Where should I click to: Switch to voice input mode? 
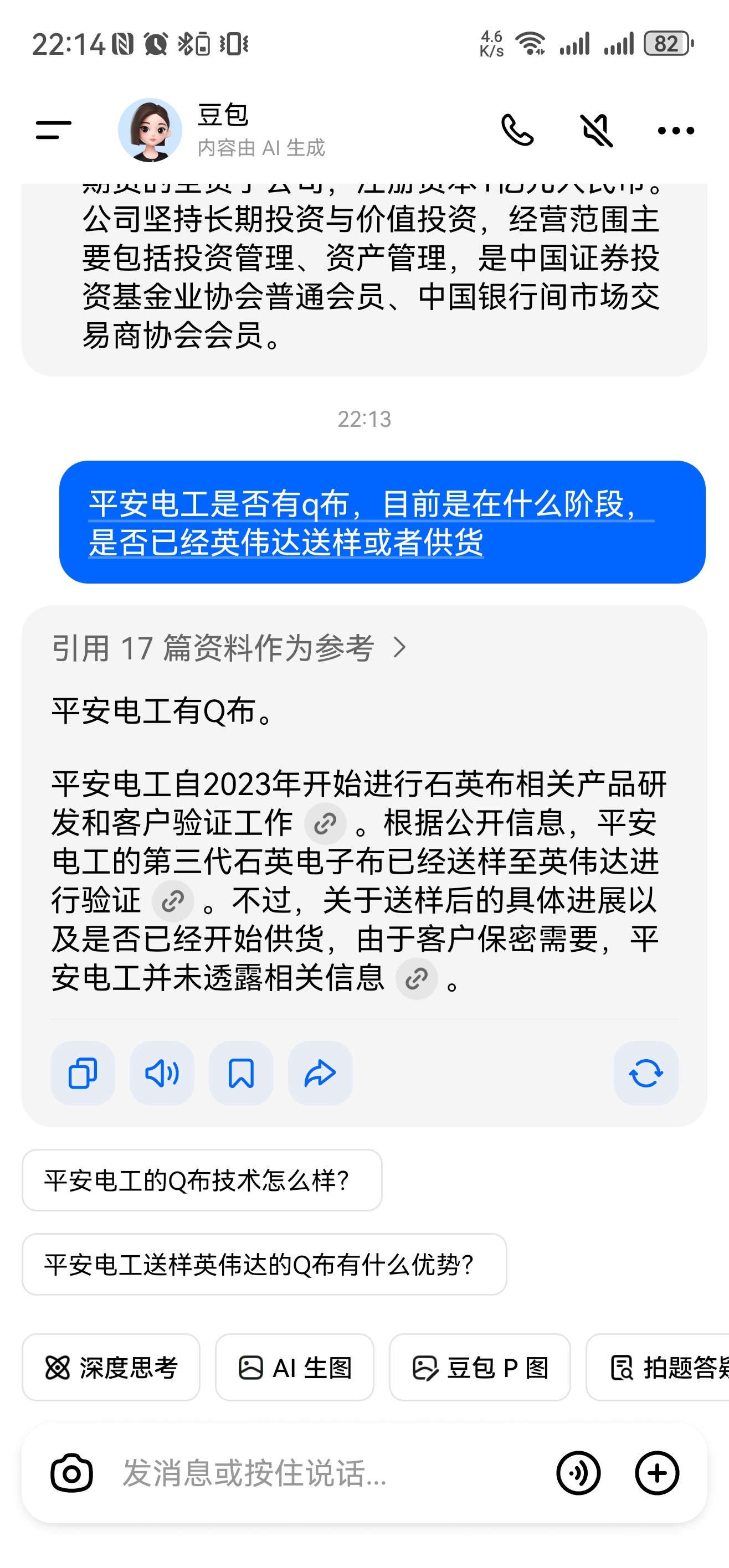click(x=578, y=1473)
